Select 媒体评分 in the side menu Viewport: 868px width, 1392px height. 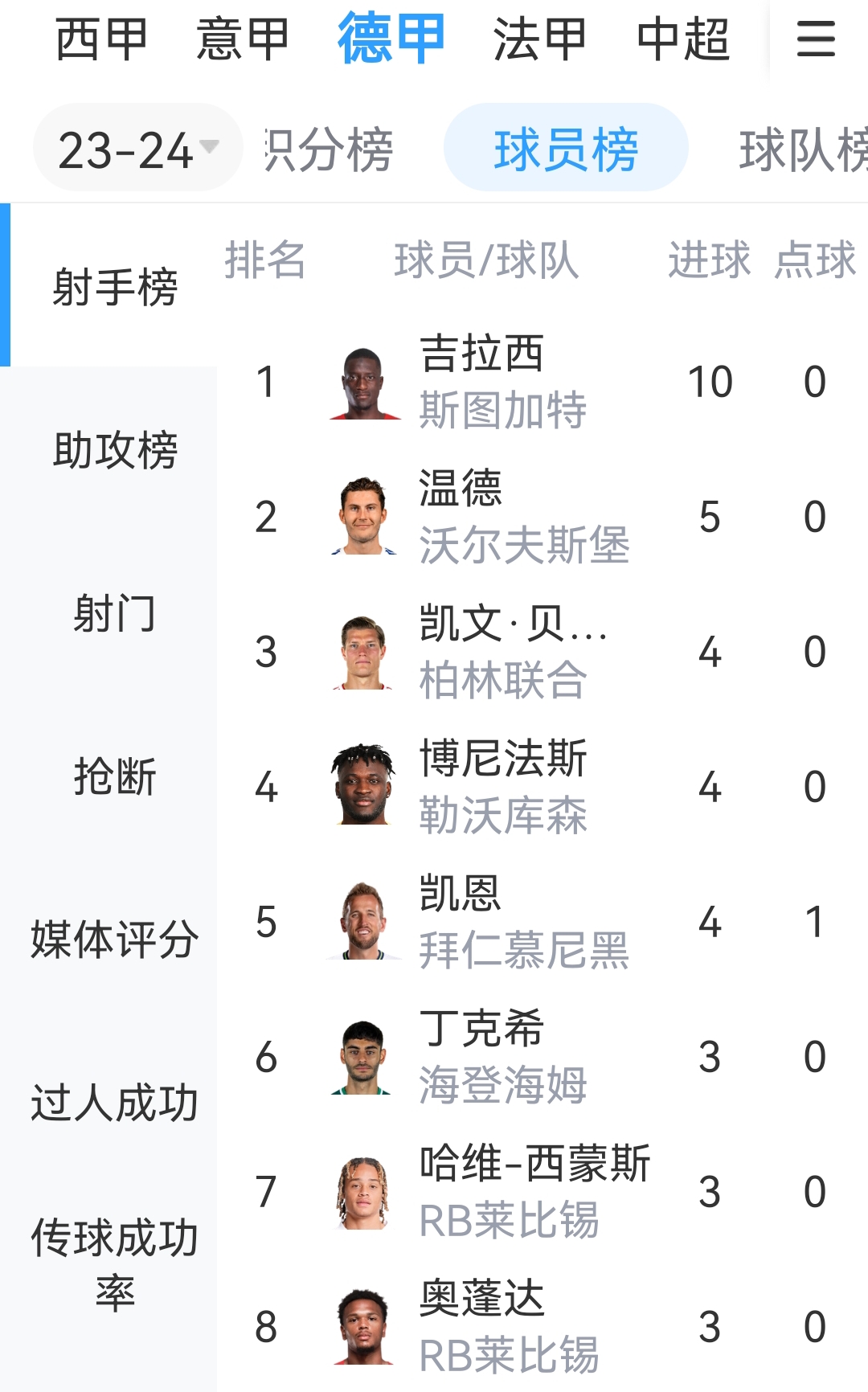114,940
